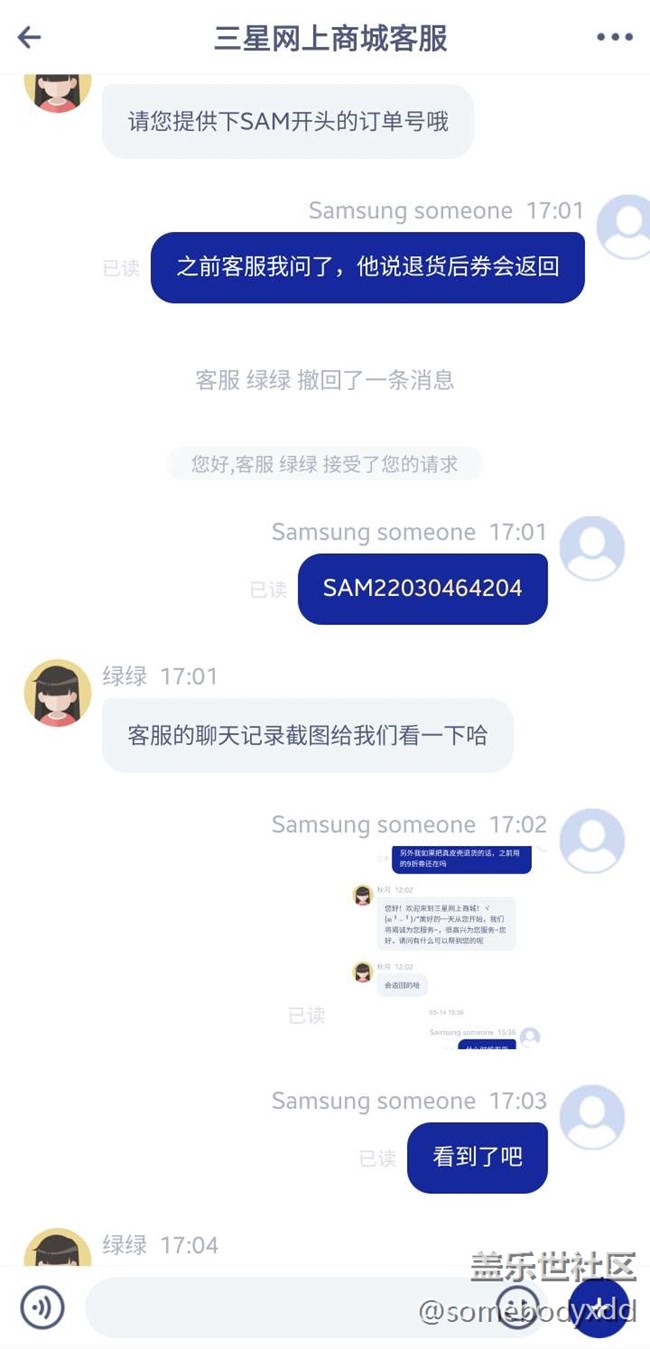Open the plus attachments button

coord(599,1307)
